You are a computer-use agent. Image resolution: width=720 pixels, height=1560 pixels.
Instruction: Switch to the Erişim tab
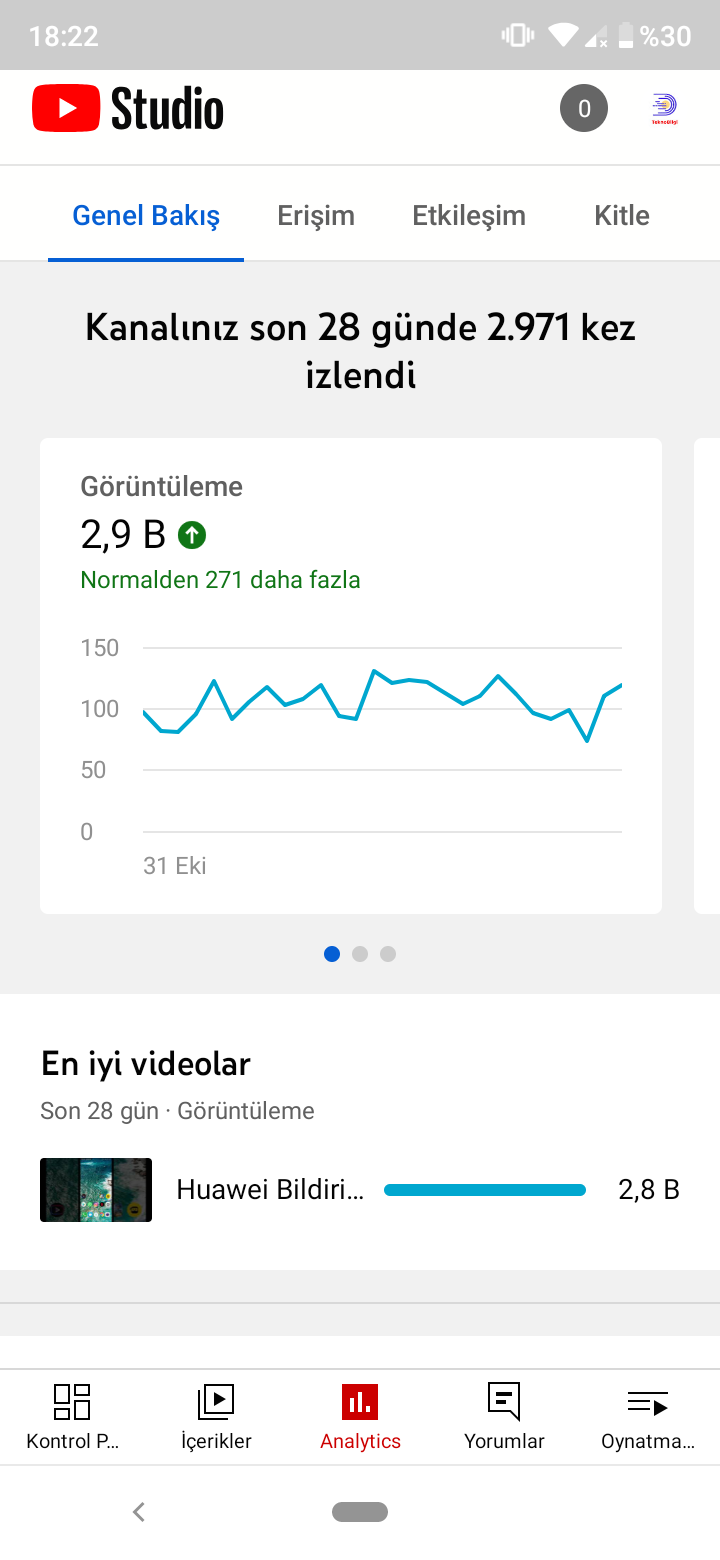(316, 215)
